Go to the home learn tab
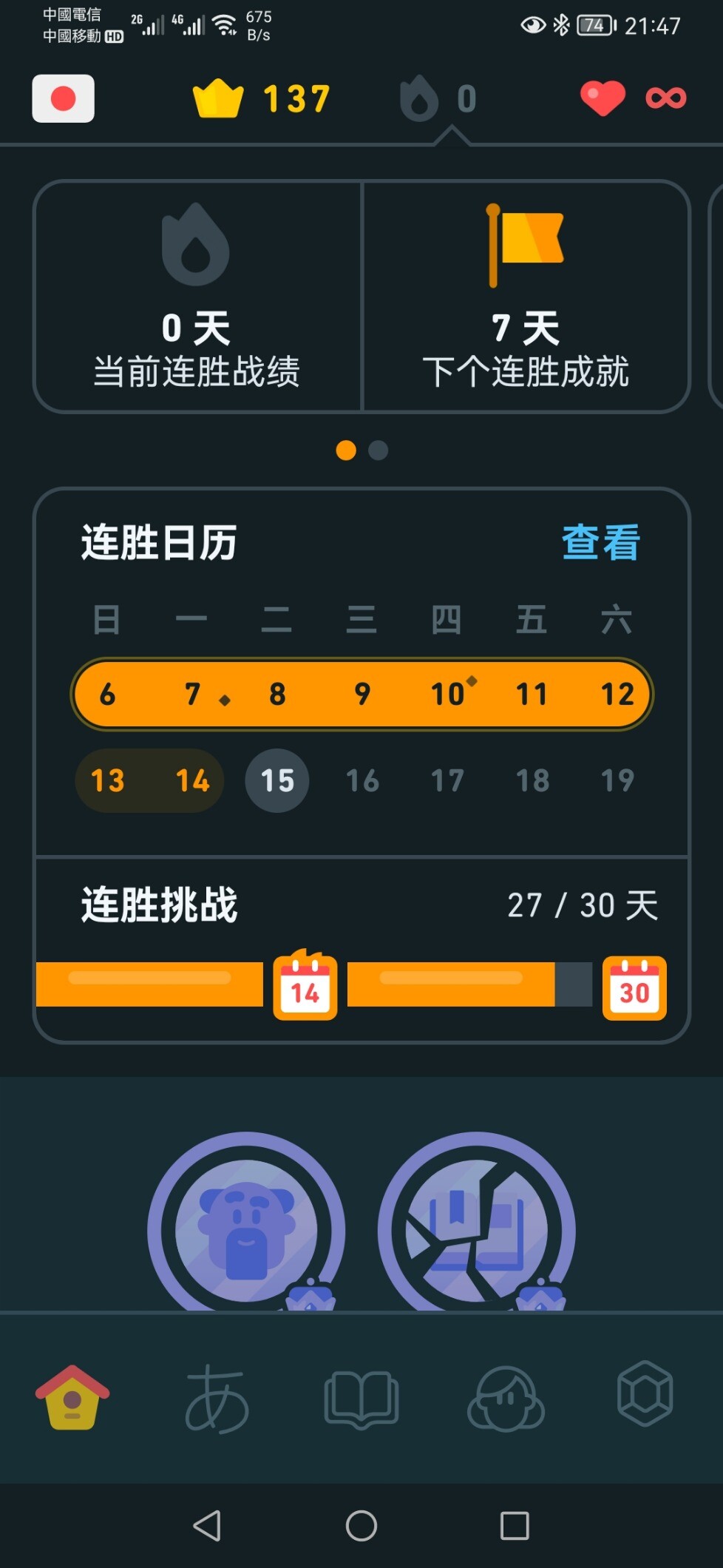This screenshot has width=723, height=1568. click(x=72, y=1397)
